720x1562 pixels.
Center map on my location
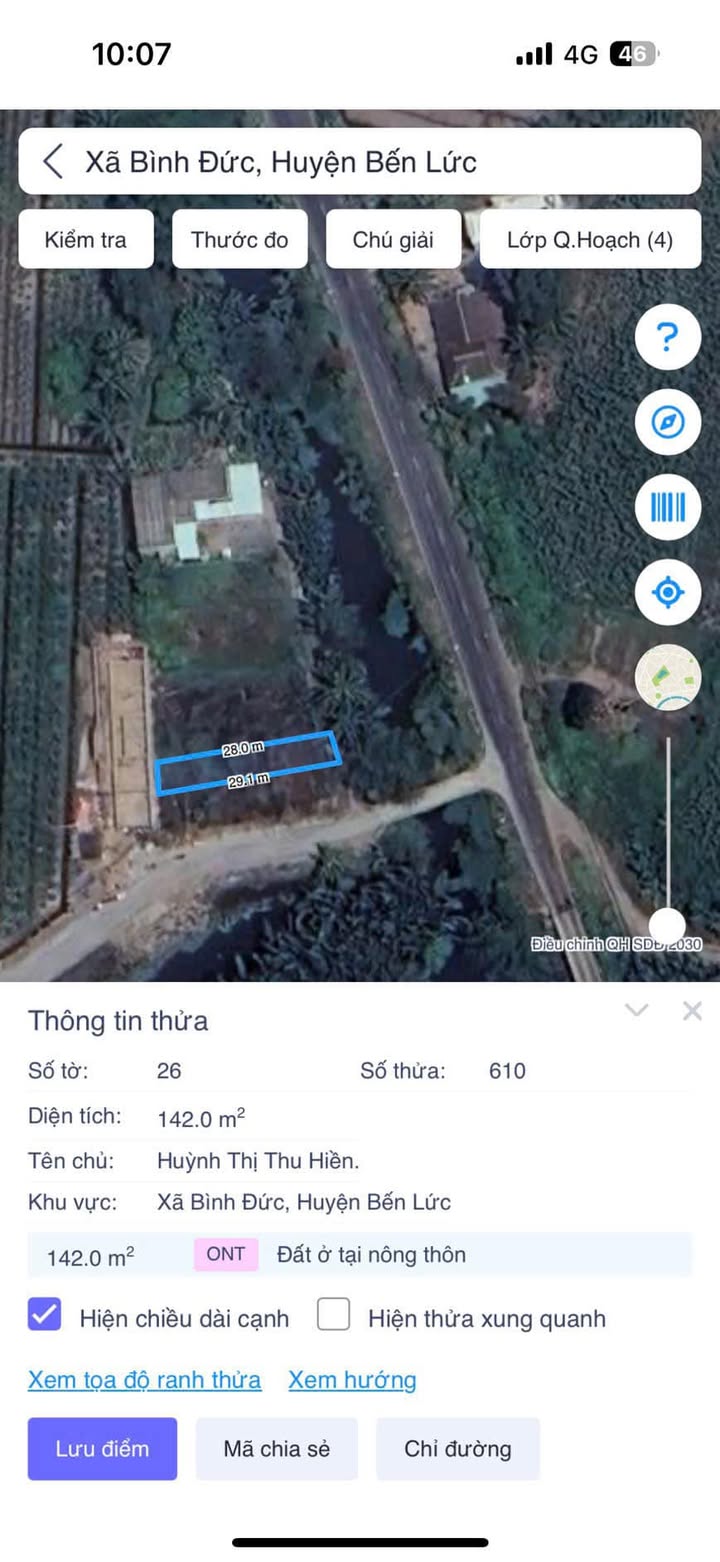tap(667, 593)
